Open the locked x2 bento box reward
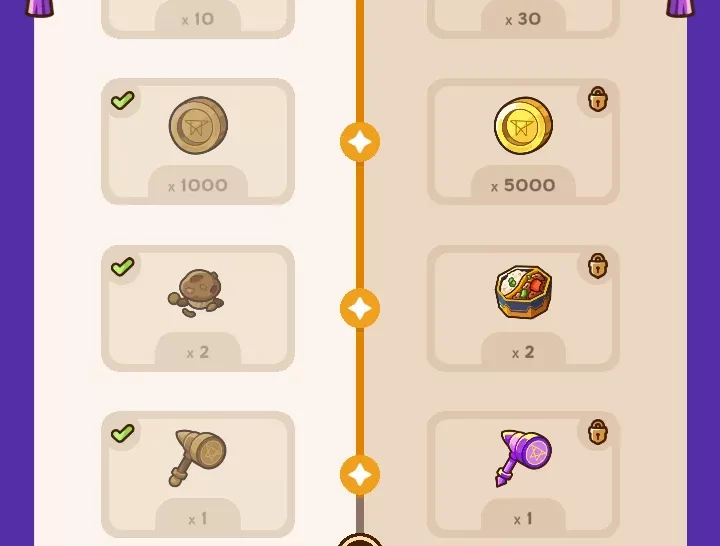This screenshot has width=720, height=546. (523, 307)
